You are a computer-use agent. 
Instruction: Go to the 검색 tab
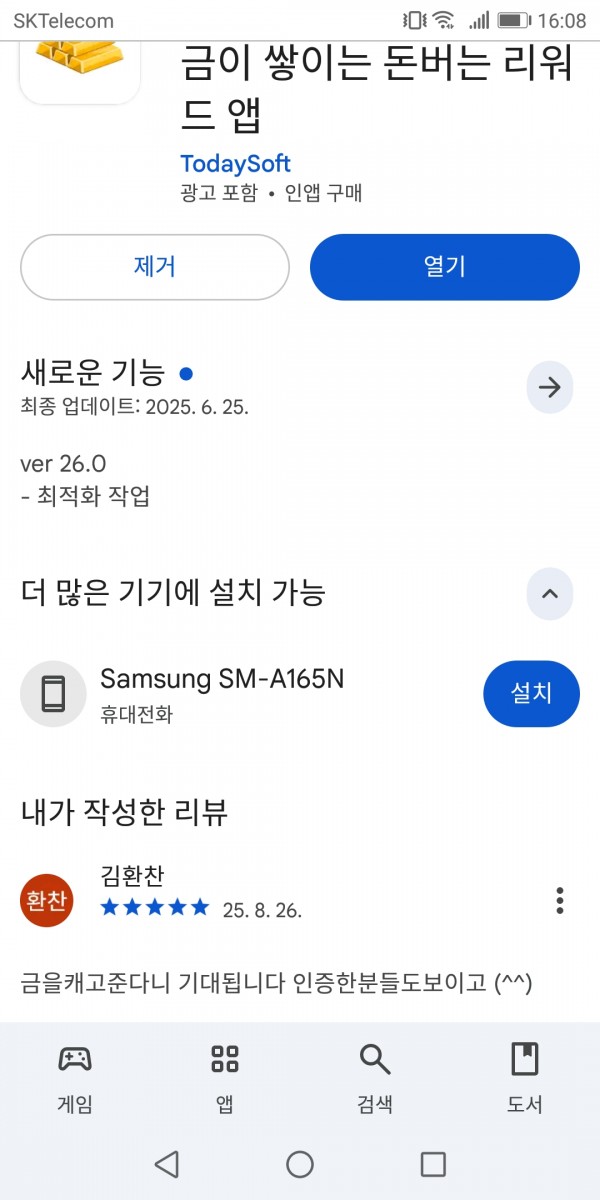coord(375,1078)
